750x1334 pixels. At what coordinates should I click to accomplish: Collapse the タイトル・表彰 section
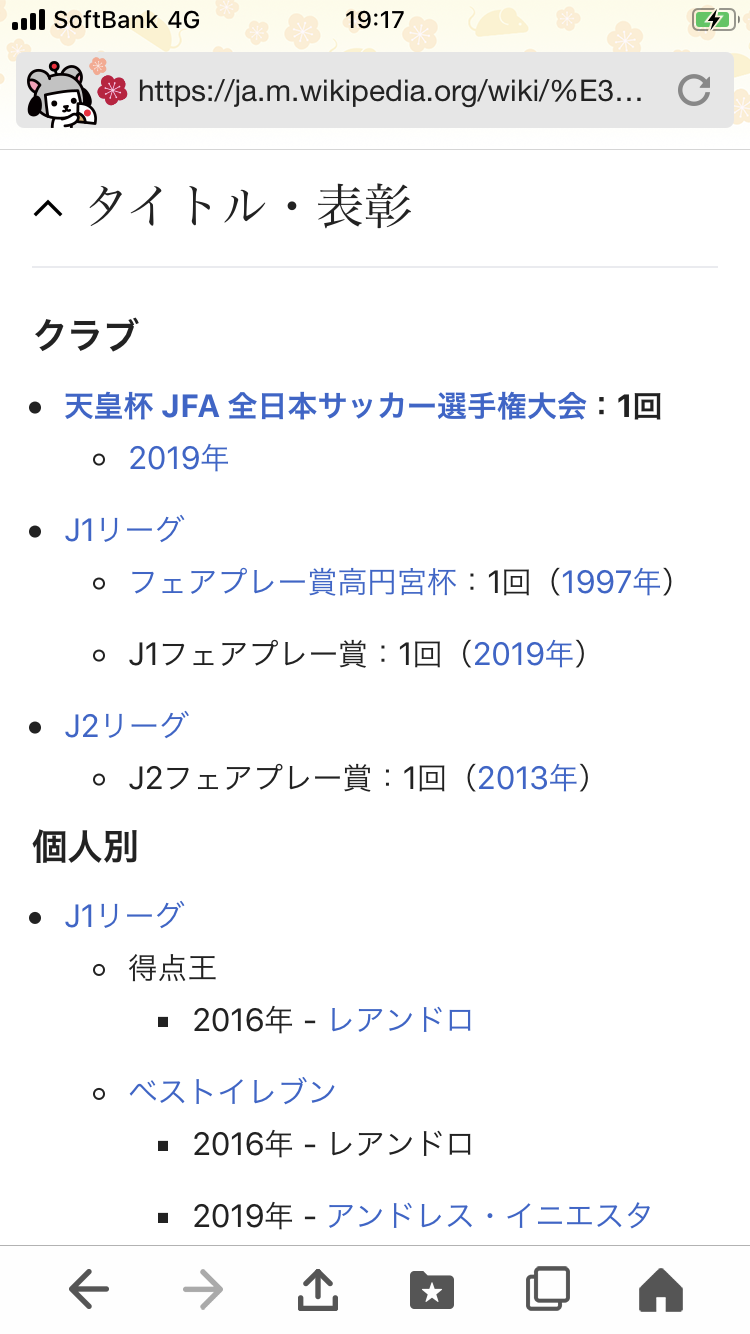click(x=48, y=207)
